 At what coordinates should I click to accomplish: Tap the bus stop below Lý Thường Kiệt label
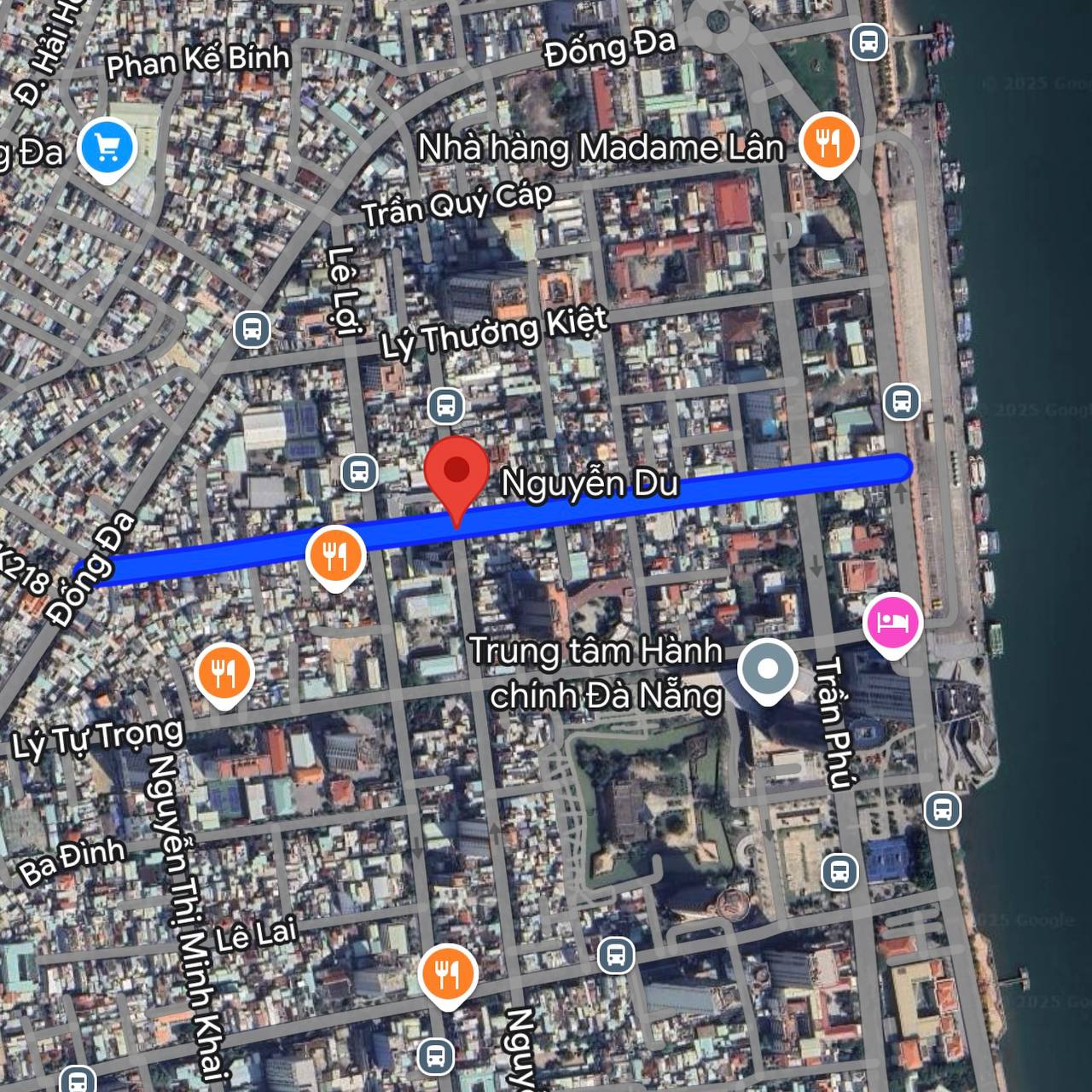(446, 405)
